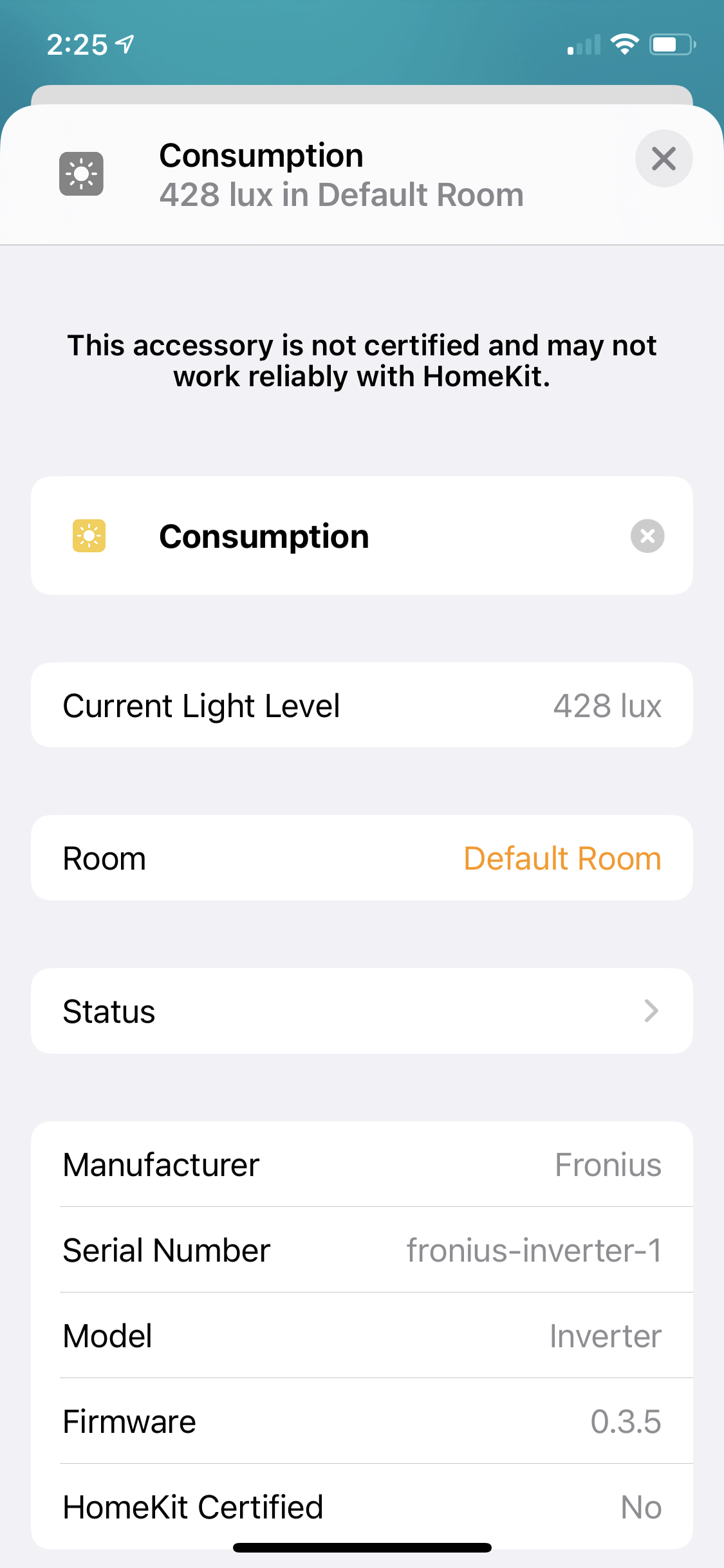Select the Model row showing Inverter
Image resolution: width=724 pixels, height=1568 pixels.
(362, 1336)
